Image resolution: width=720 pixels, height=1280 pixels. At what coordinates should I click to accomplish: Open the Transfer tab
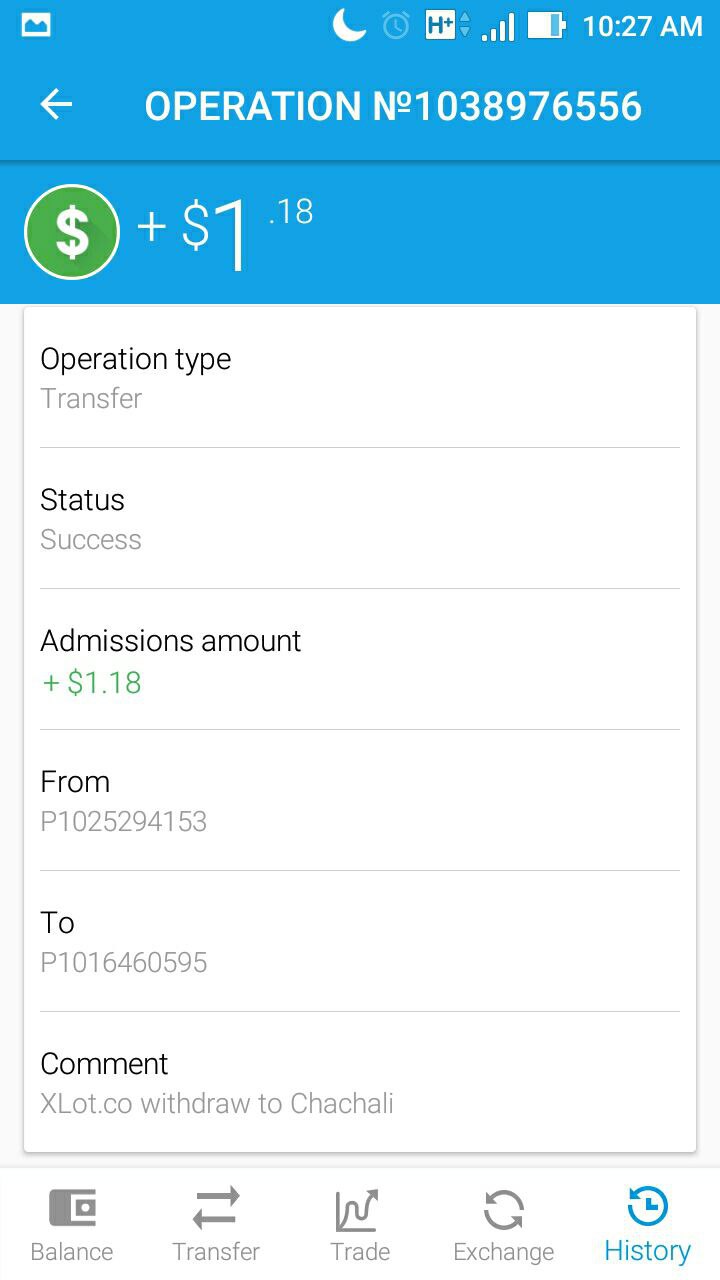pyautogui.click(x=216, y=1224)
